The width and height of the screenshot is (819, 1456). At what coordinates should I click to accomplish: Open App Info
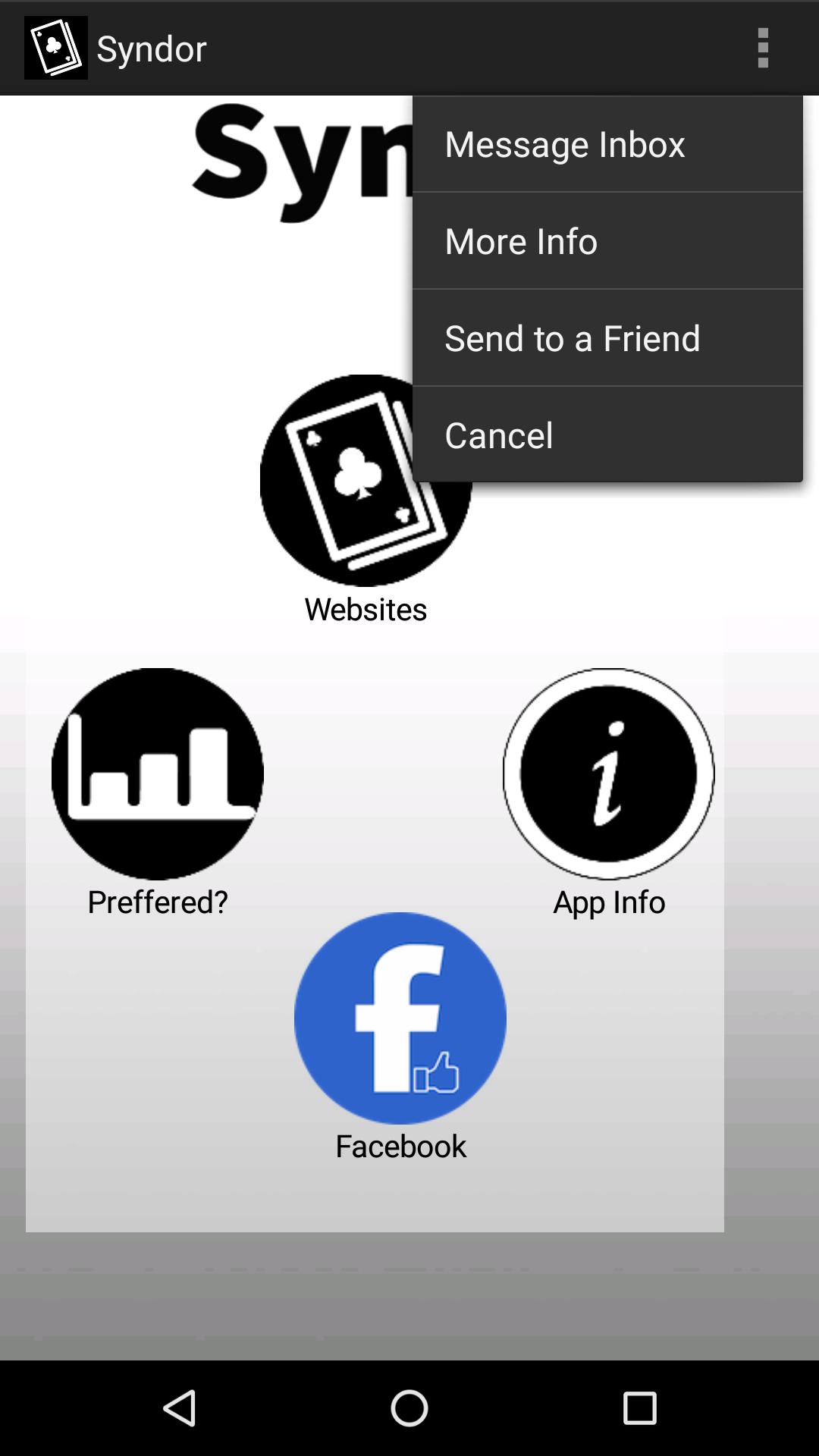tap(609, 773)
